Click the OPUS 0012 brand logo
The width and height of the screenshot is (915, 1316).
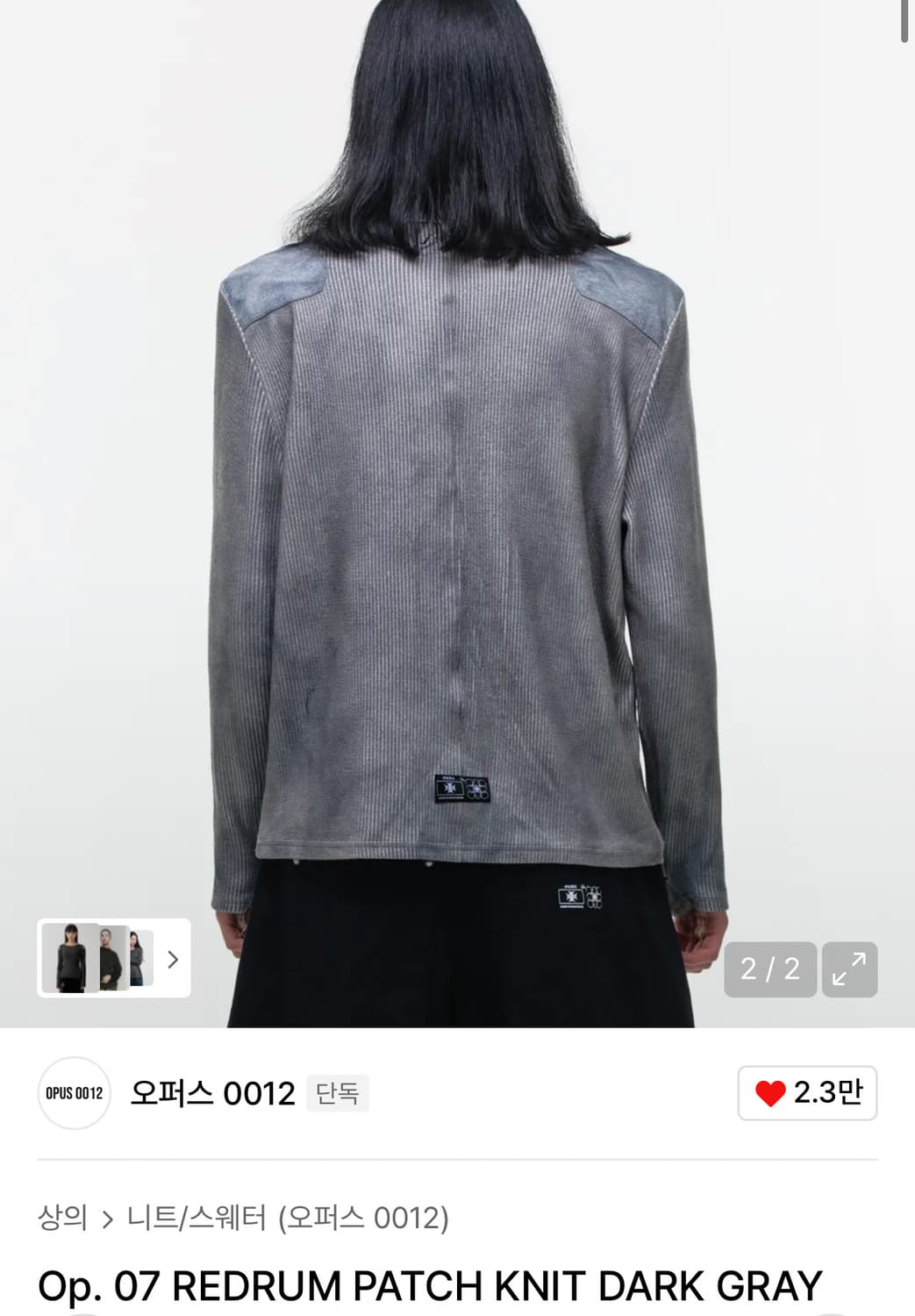point(75,1094)
